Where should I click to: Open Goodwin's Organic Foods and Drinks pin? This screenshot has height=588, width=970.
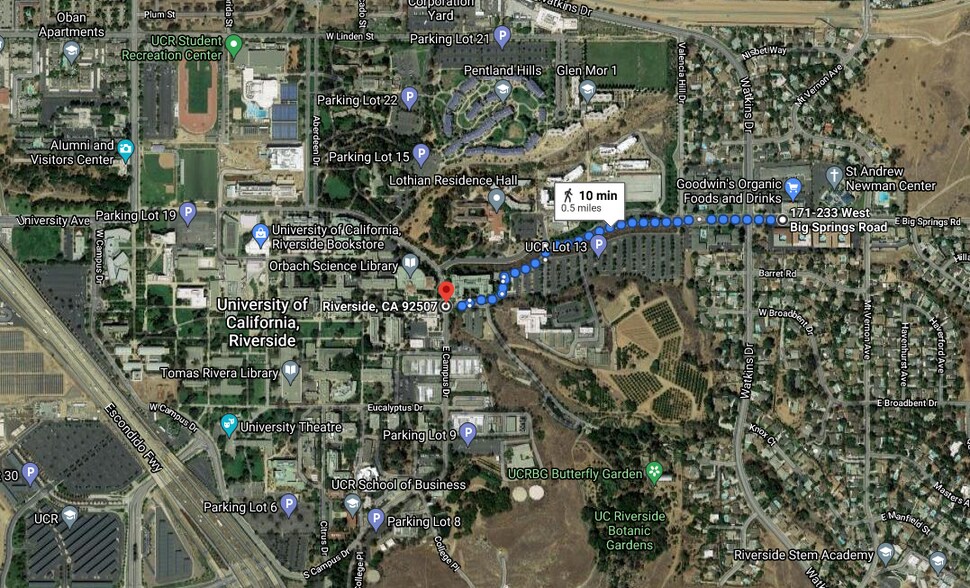793,187
